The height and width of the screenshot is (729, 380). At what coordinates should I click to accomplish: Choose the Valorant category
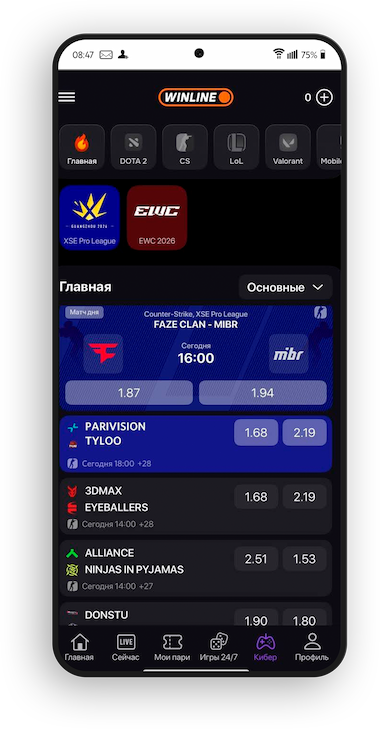(x=288, y=147)
